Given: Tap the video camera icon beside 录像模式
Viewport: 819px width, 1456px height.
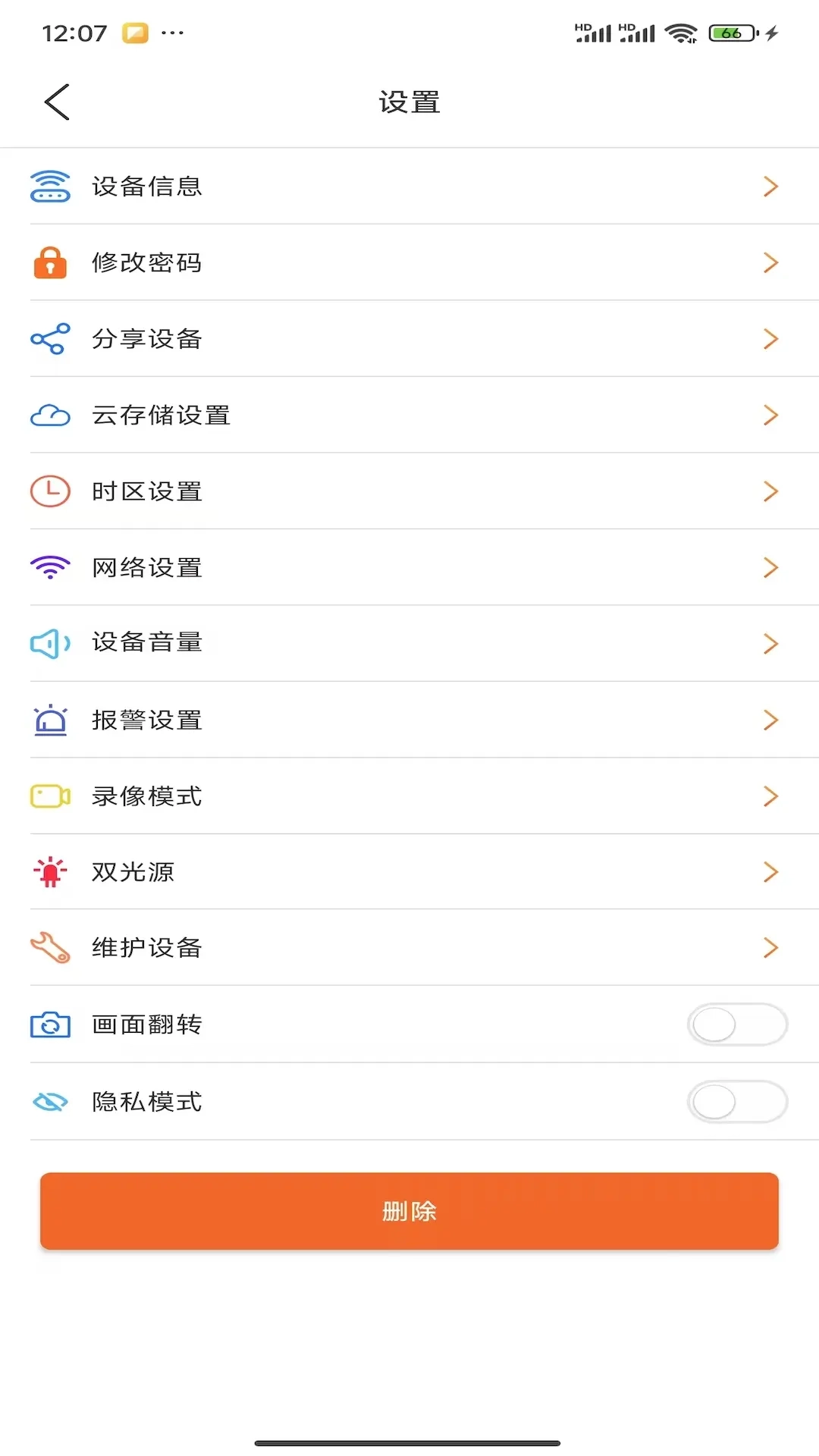Looking at the screenshot, I should point(50,795).
